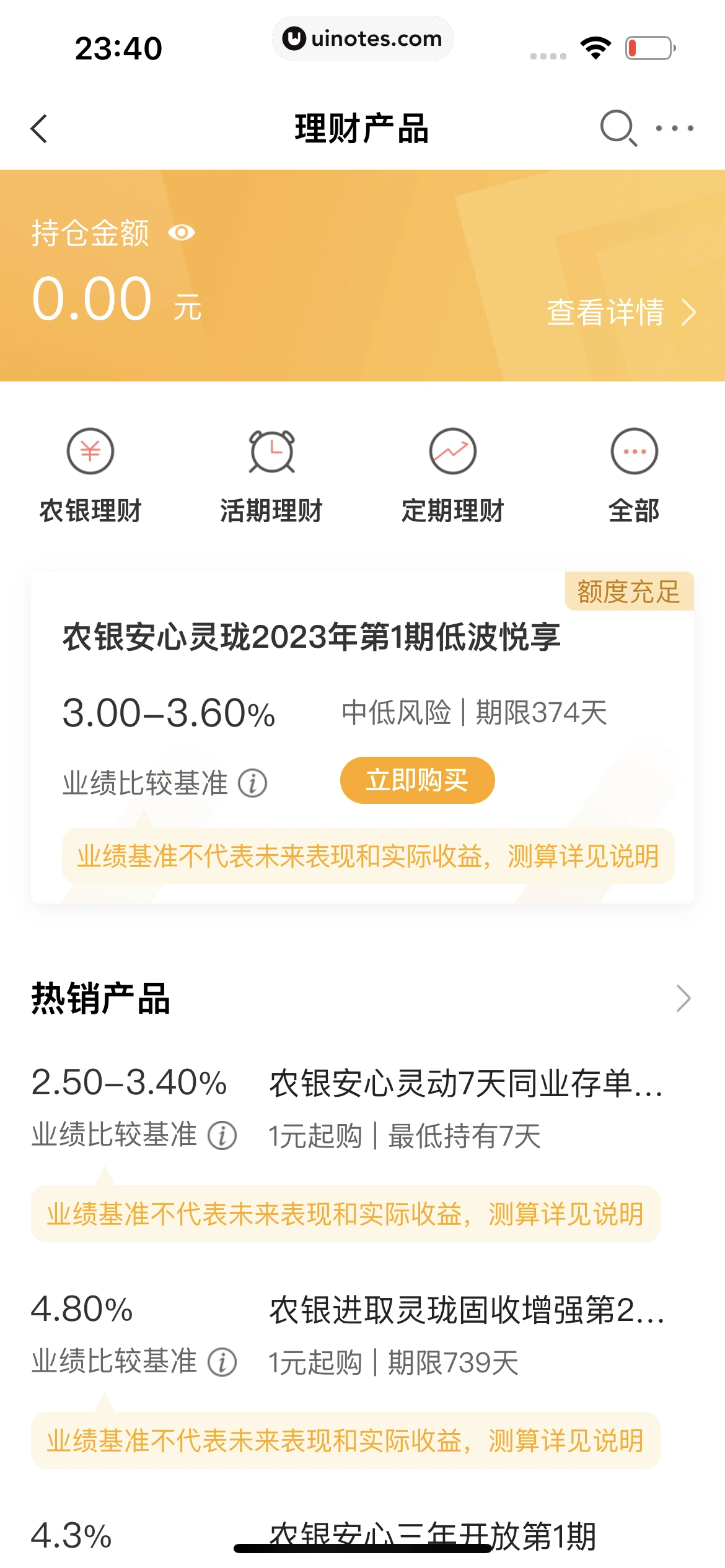Show 业绩比较基准 info for 3.00–3.60% product
Screen dimensions: 725x1568
(x=253, y=783)
